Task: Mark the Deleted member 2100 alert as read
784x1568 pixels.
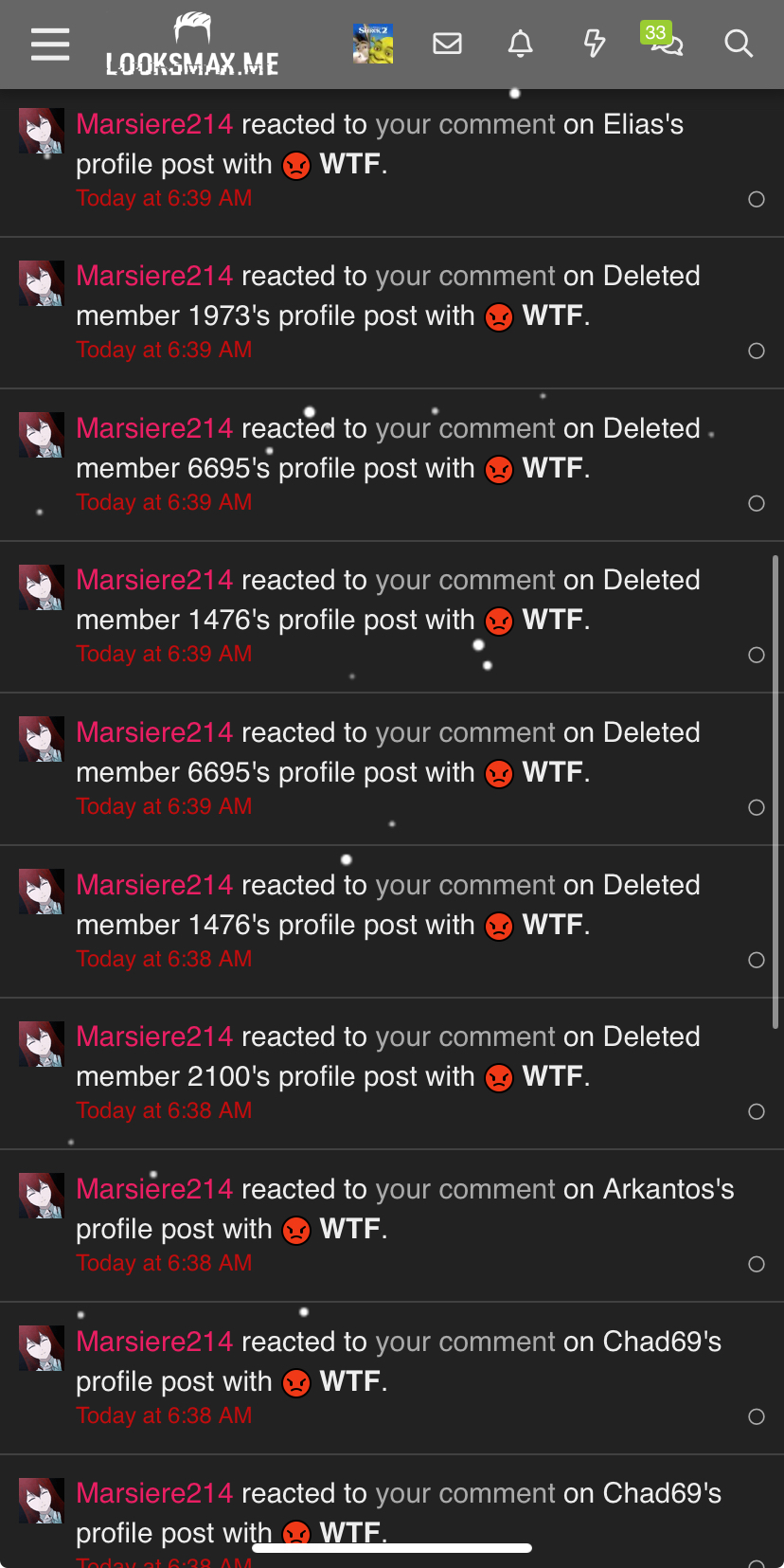Action: tap(757, 1111)
